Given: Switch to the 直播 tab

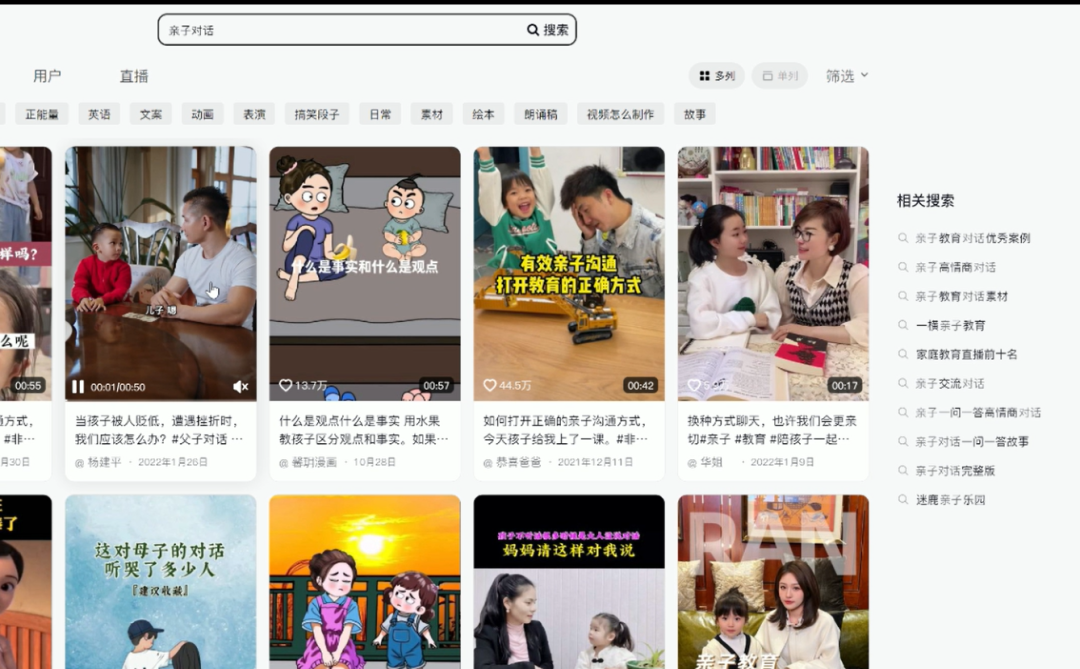Looking at the screenshot, I should click(134, 76).
